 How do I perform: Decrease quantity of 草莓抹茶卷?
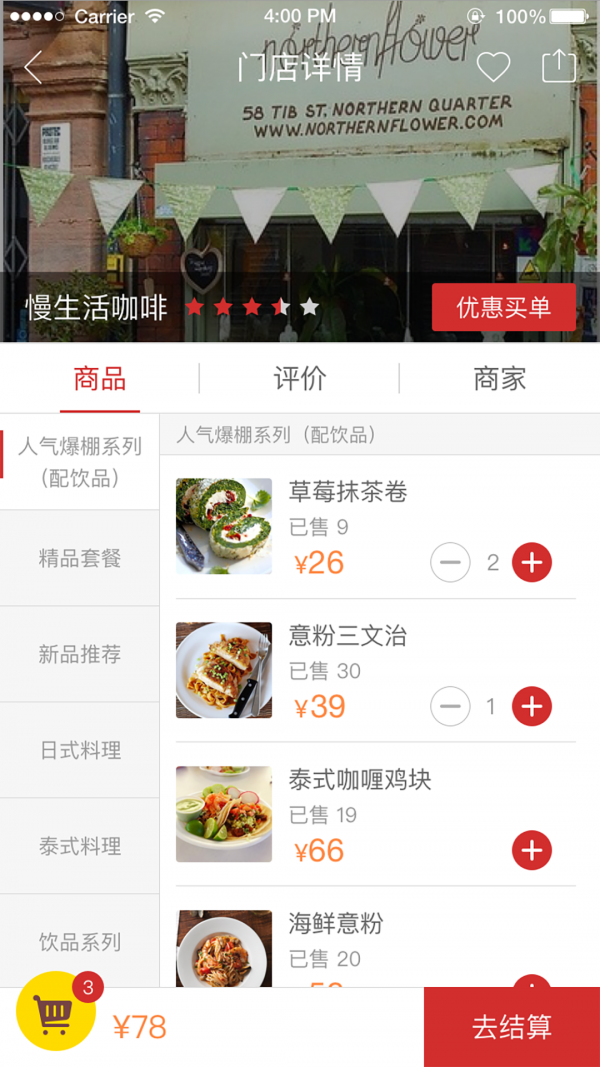(x=450, y=563)
